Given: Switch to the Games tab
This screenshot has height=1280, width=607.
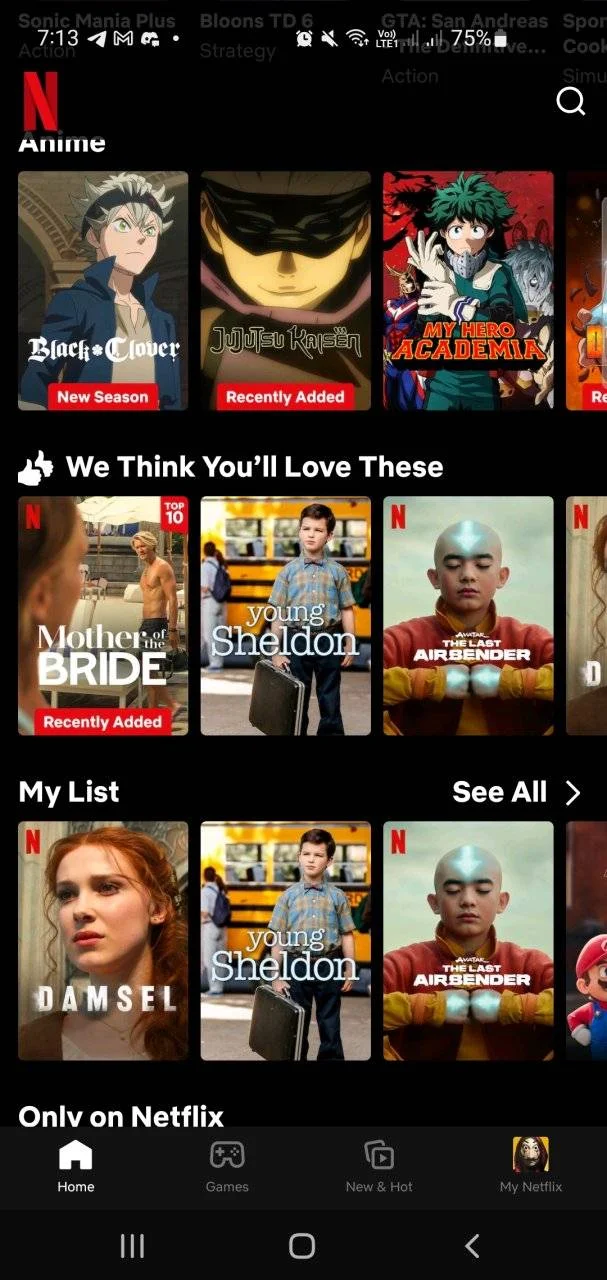Looking at the screenshot, I should (x=227, y=1168).
